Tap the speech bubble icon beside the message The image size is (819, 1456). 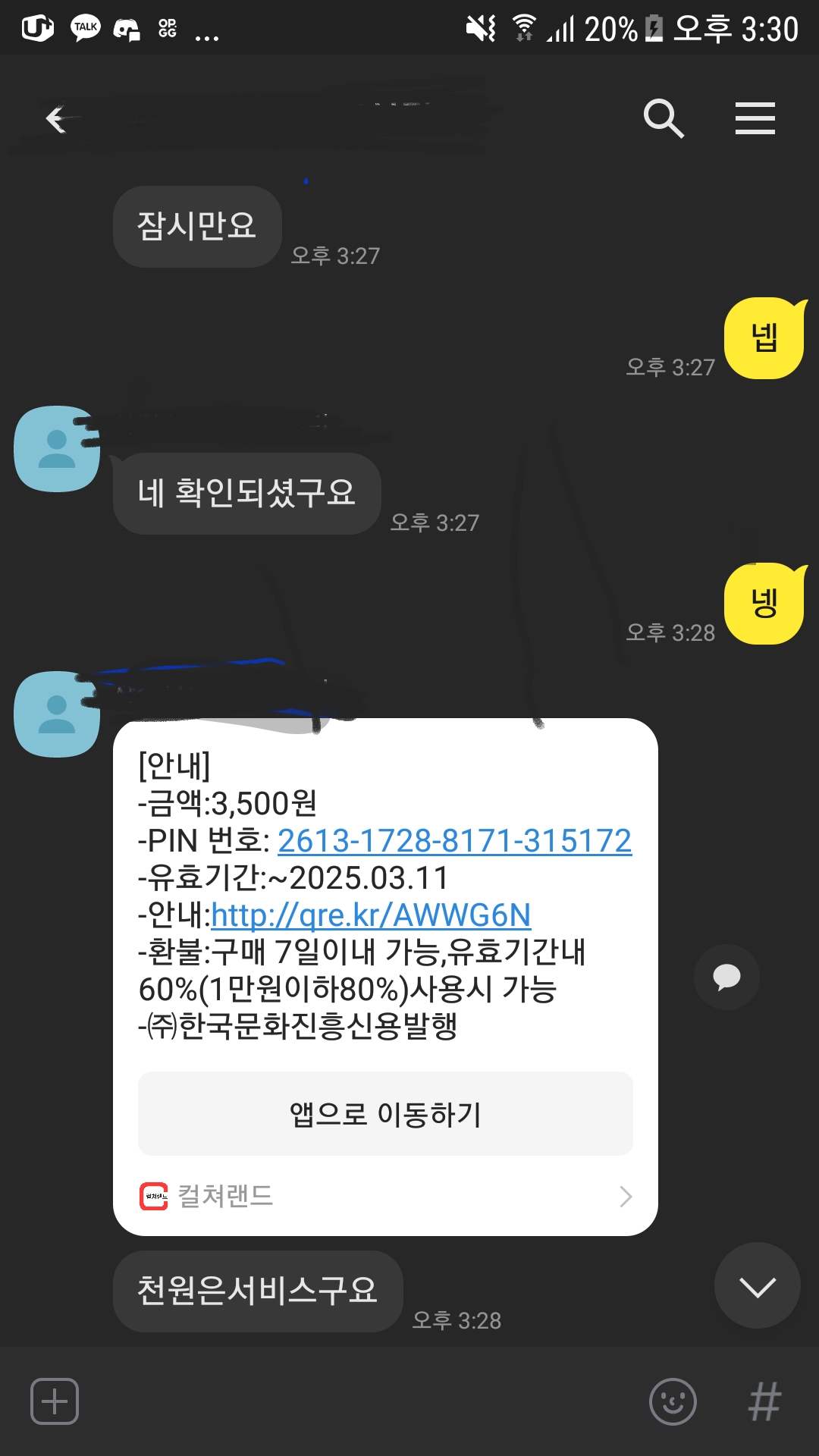(x=726, y=977)
